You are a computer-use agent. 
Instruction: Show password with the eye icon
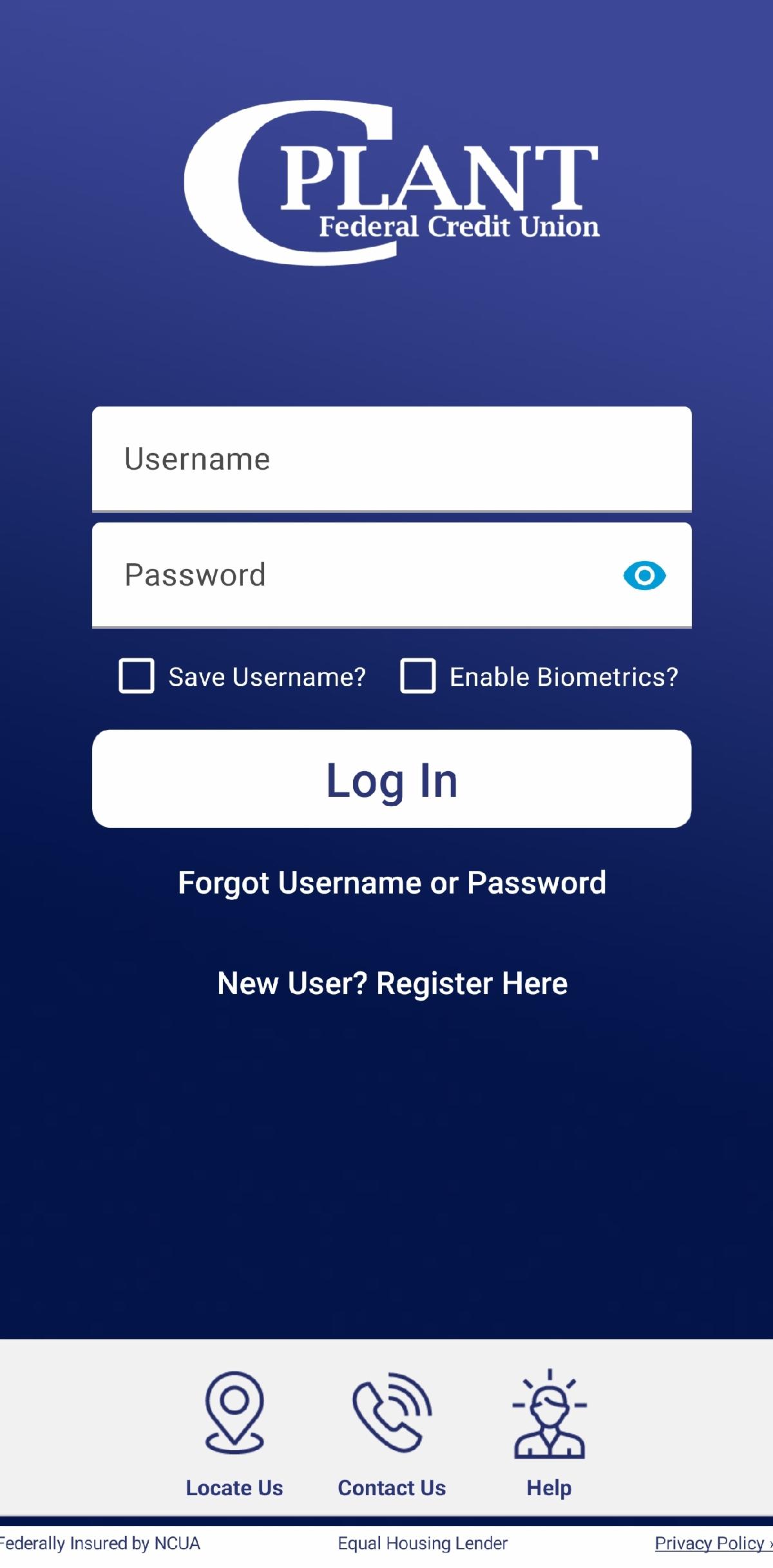click(x=644, y=575)
